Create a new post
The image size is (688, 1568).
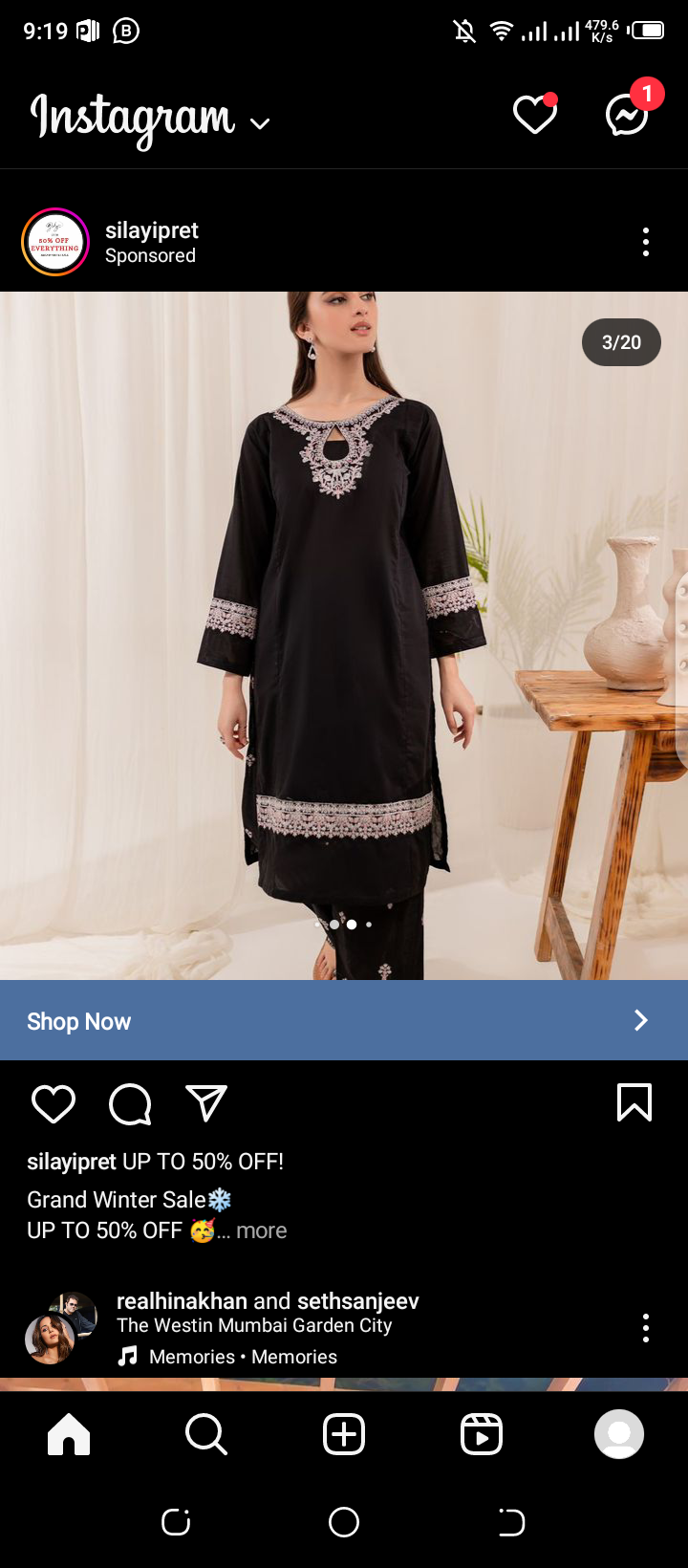pos(344,1434)
